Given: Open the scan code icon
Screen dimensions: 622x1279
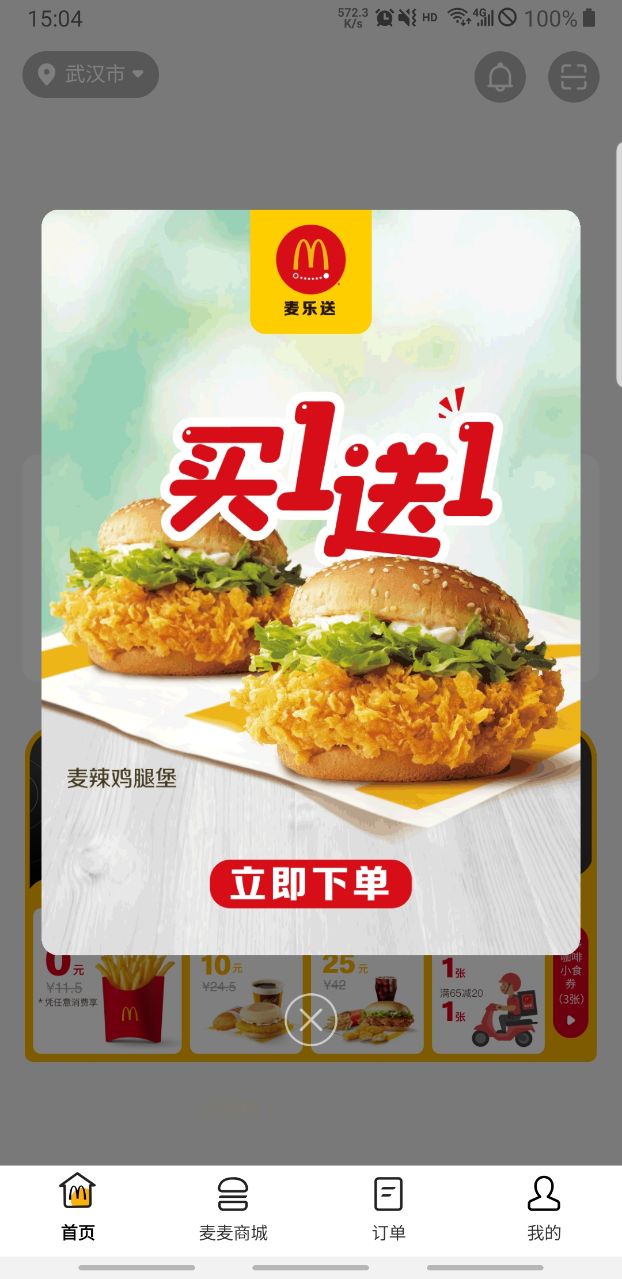Looking at the screenshot, I should (574, 77).
